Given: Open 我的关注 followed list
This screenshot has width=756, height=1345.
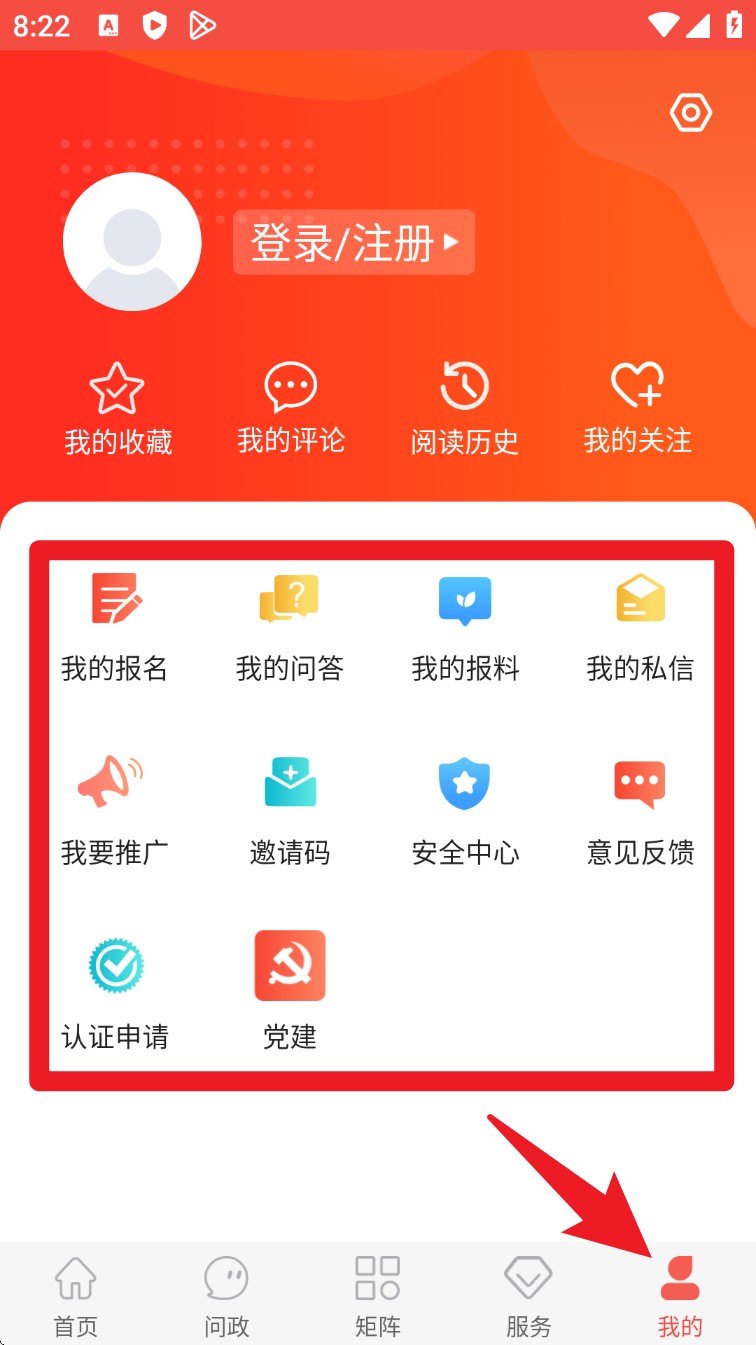Looking at the screenshot, I should coord(638,409).
